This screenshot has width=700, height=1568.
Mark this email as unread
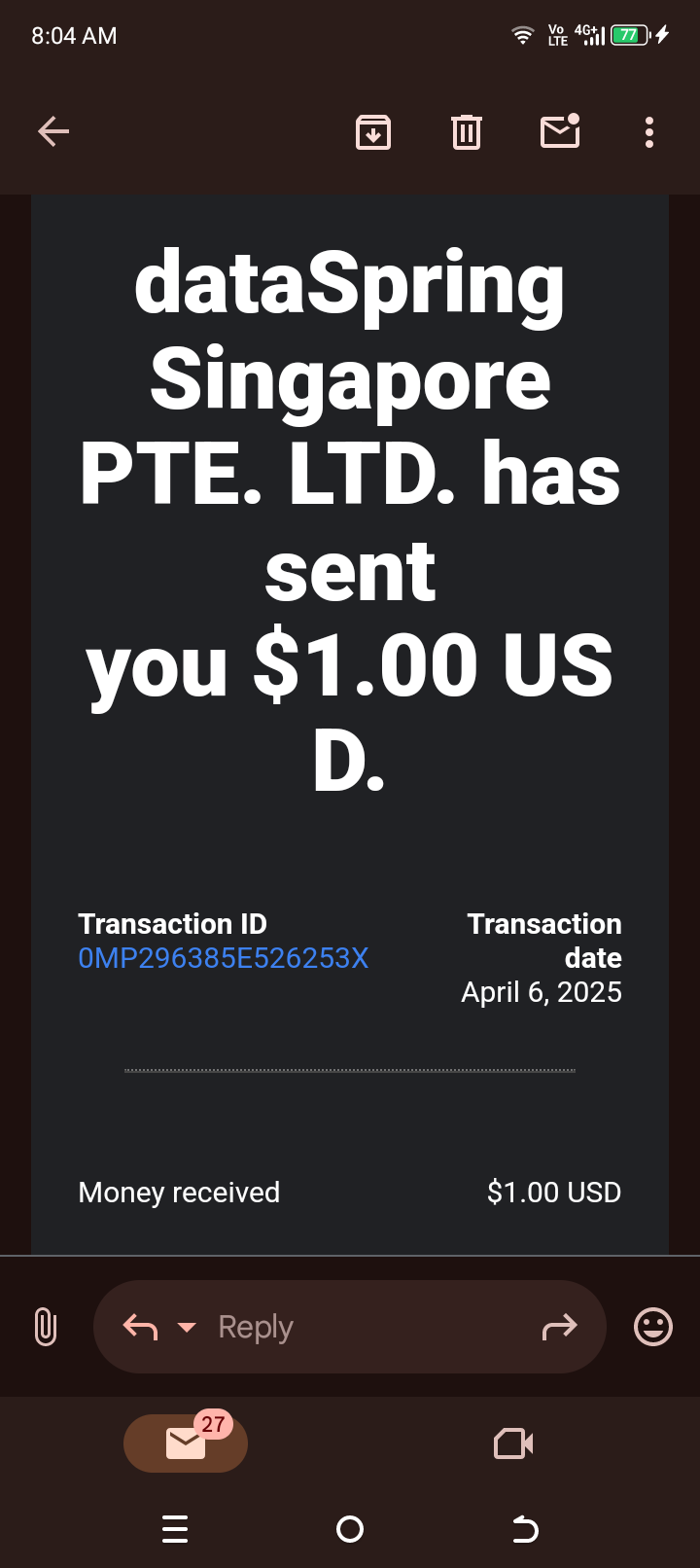point(560,131)
